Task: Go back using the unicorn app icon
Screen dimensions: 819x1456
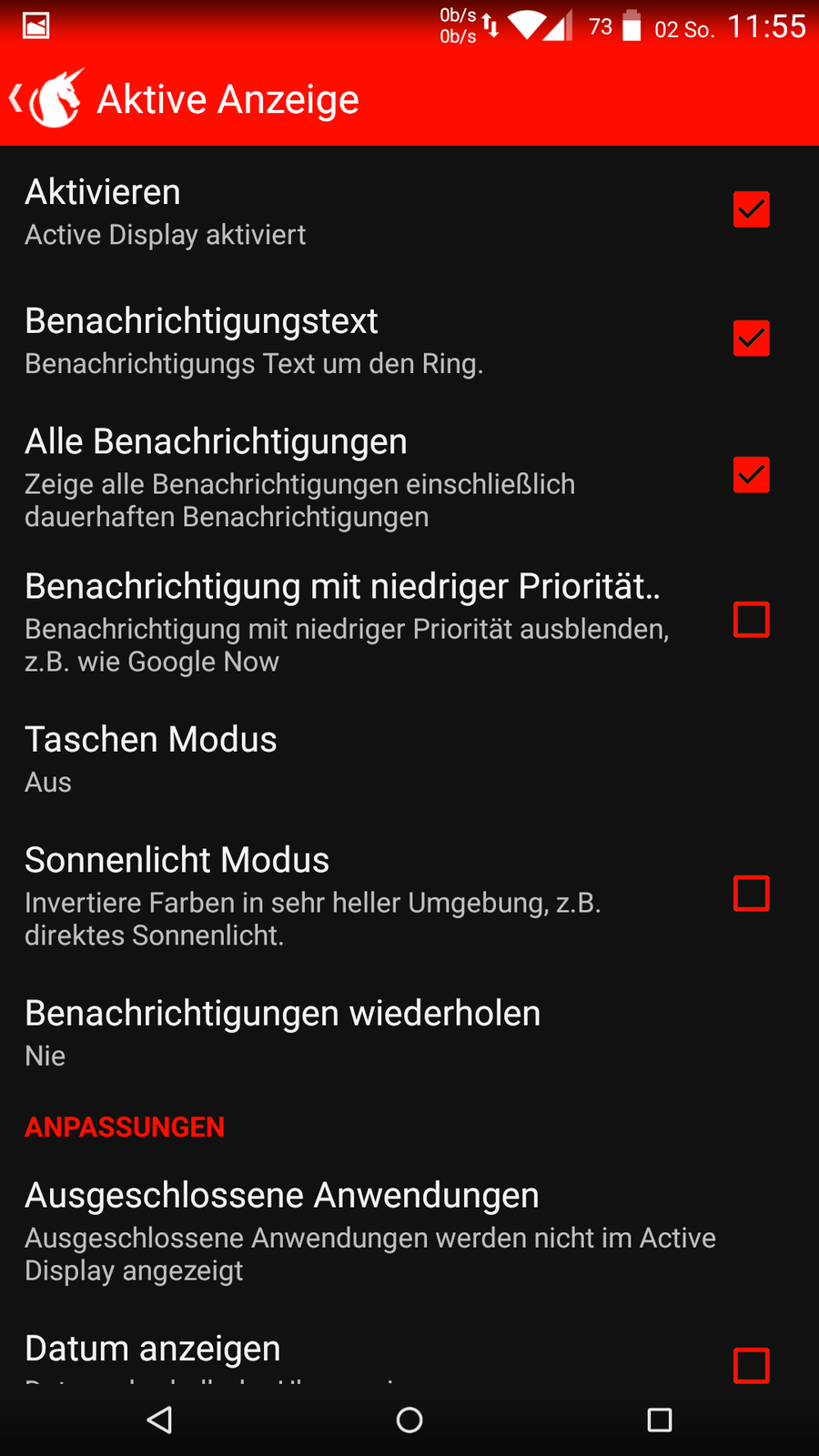Action: coord(55,98)
